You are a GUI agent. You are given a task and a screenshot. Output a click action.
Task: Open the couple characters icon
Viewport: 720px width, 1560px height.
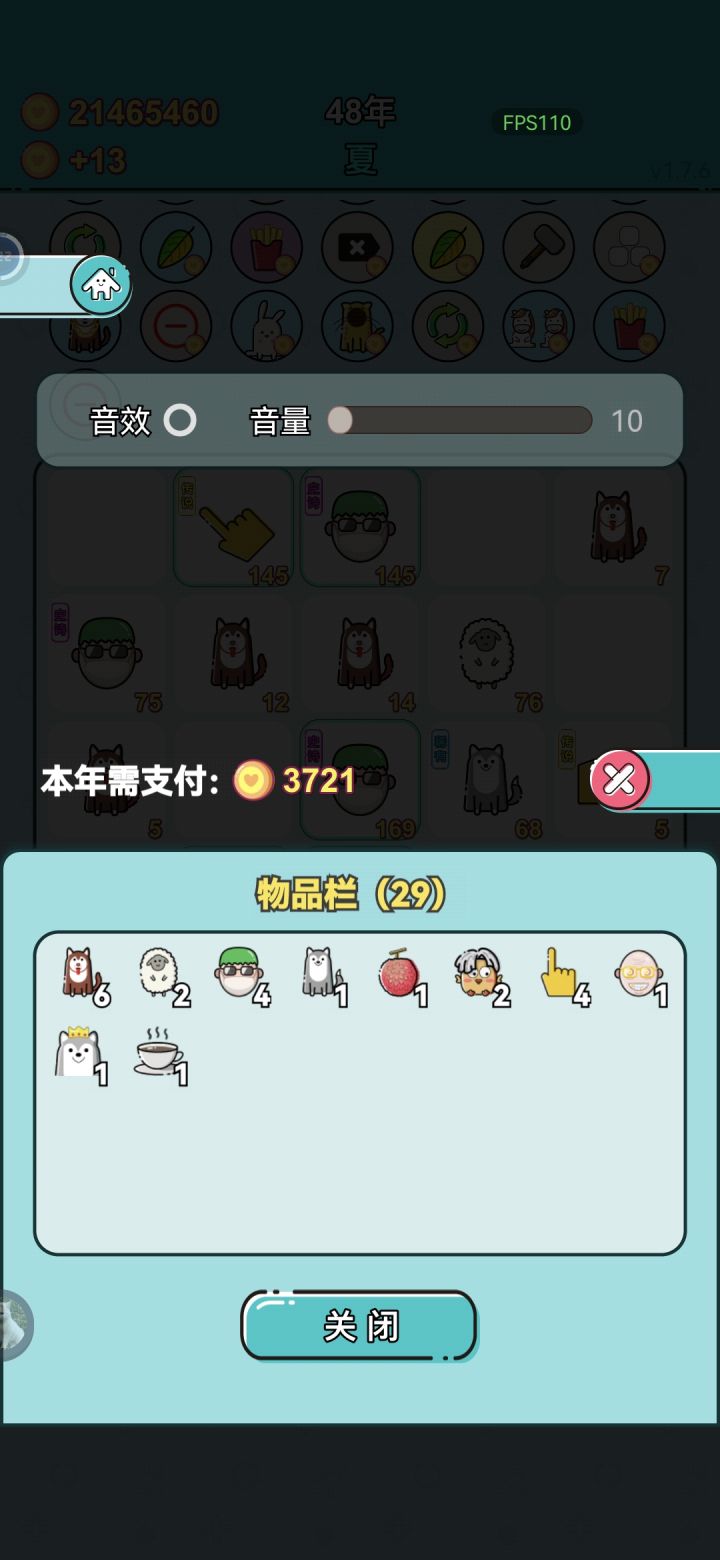(x=537, y=327)
